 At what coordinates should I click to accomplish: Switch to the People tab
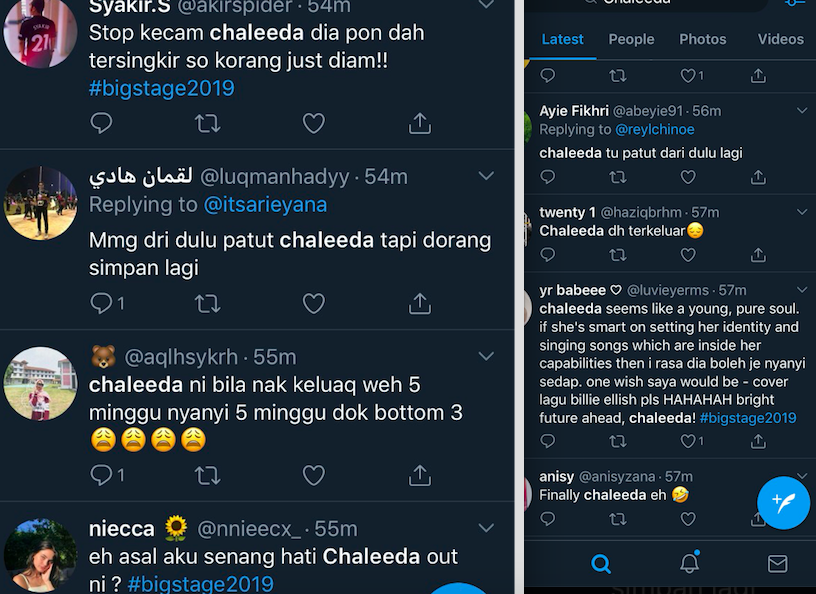(631, 39)
